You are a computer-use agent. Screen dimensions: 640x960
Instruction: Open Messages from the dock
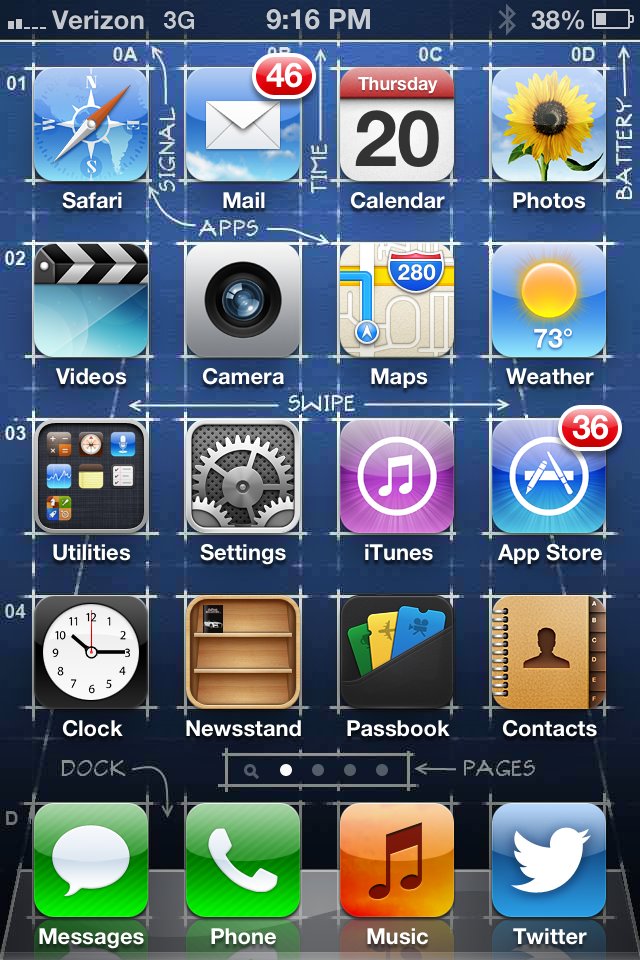pos(91,860)
